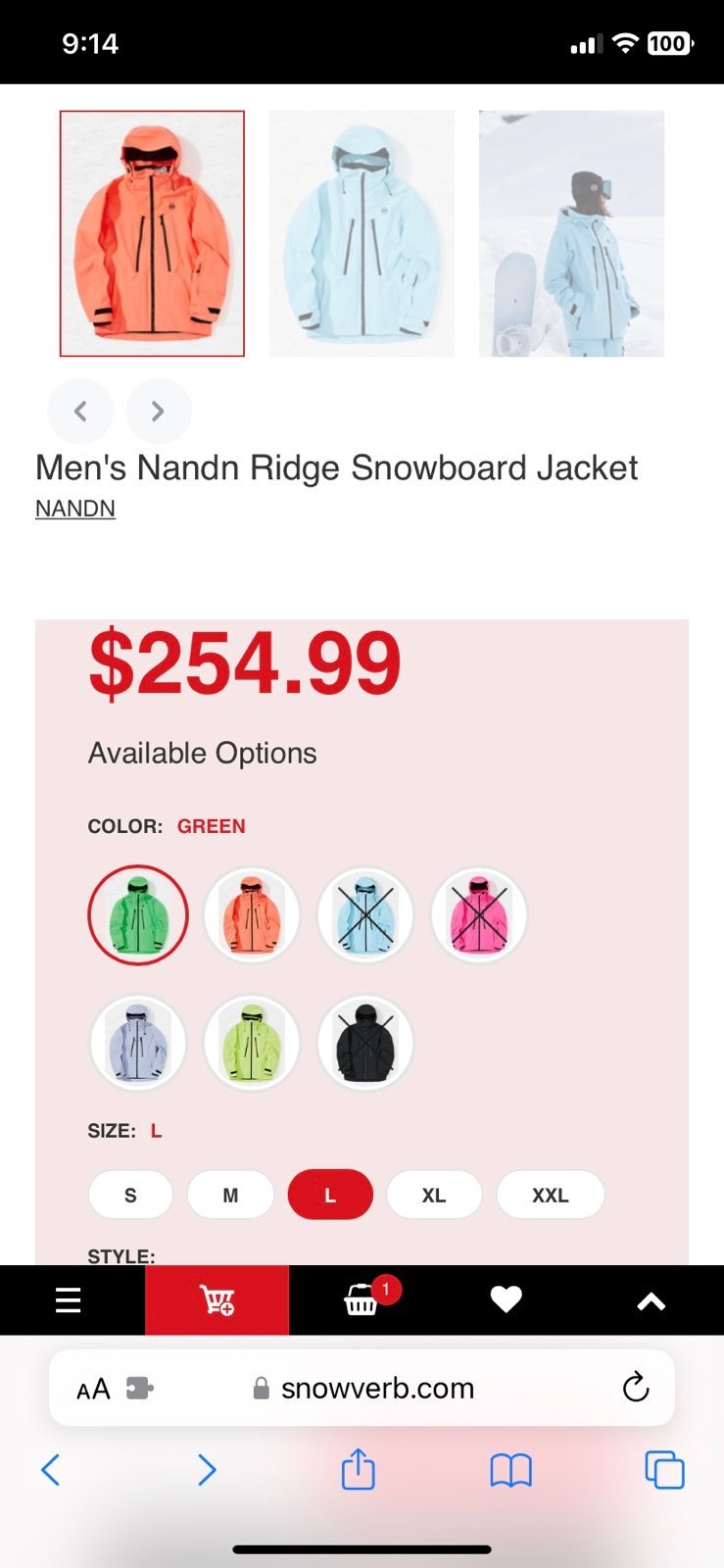Pick the lavender color swatch
Viewport: 724px width, 1568px height.
point(138,1043)
